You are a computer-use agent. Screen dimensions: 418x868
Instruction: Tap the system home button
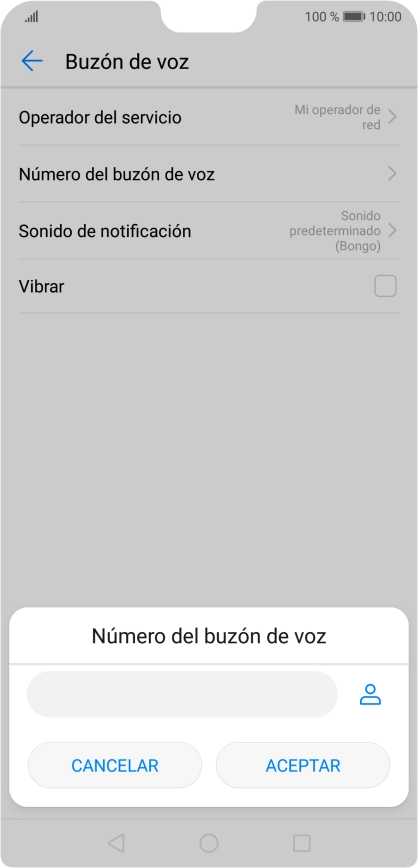(x=209, y=843)
